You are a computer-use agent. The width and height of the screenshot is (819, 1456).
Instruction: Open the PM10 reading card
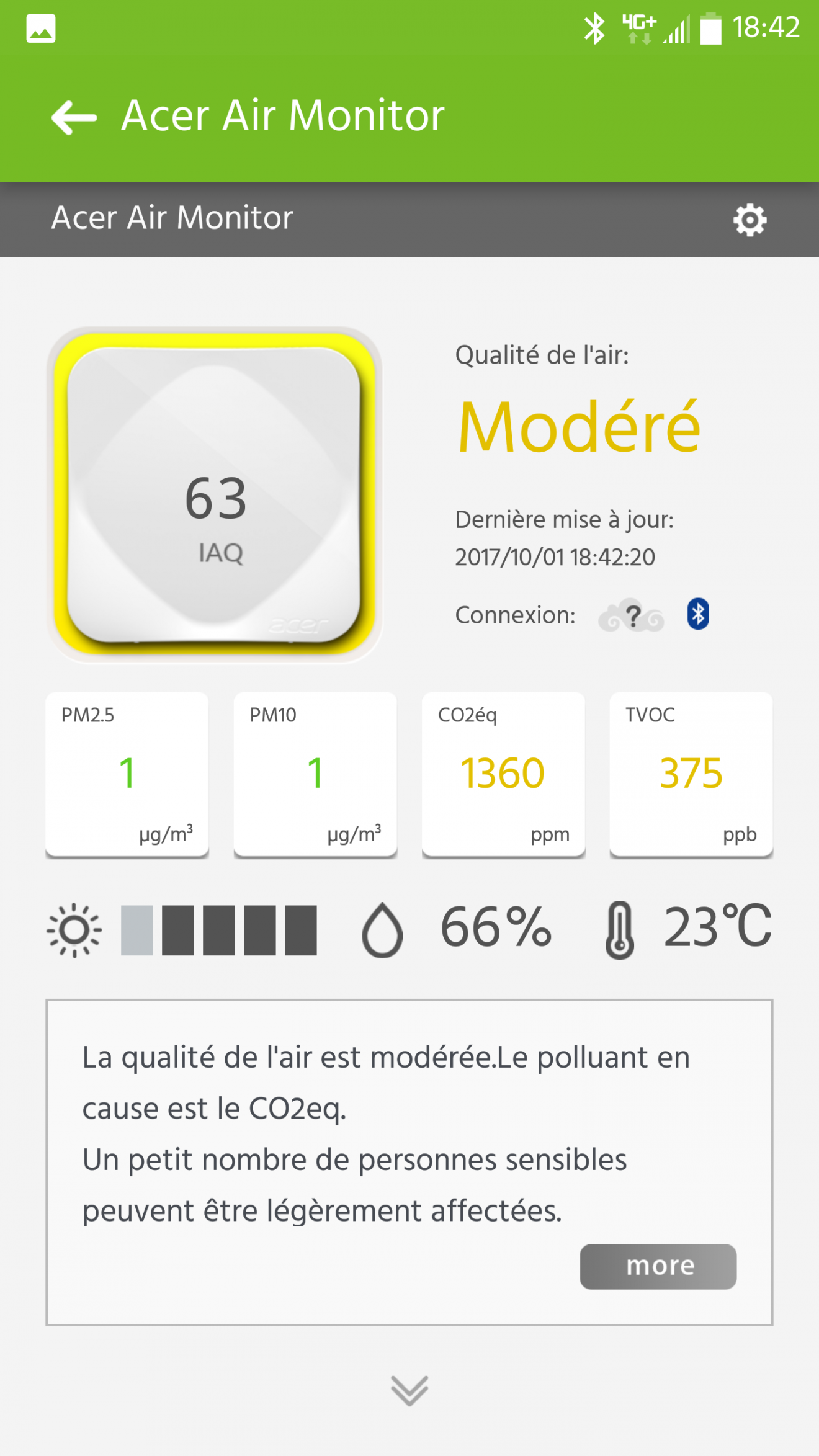coord(315,774)
